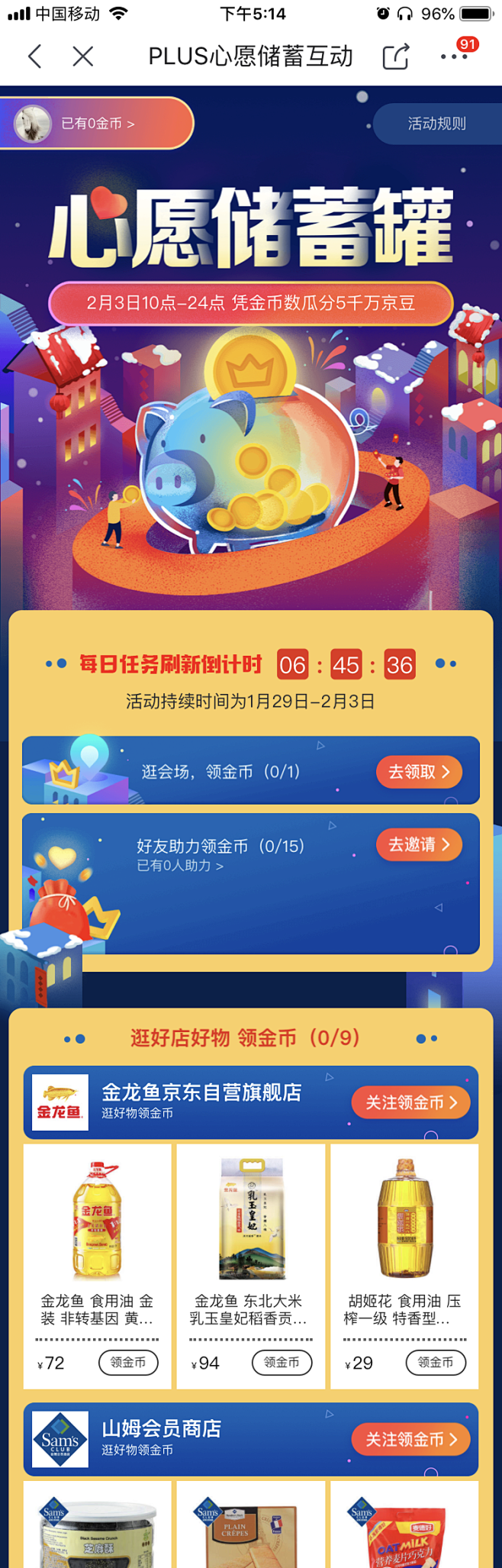This screenshot has width=502, height=1568.
Task: Open the 金龙鱼 东北大米 product card
Action: (251, 1237)
